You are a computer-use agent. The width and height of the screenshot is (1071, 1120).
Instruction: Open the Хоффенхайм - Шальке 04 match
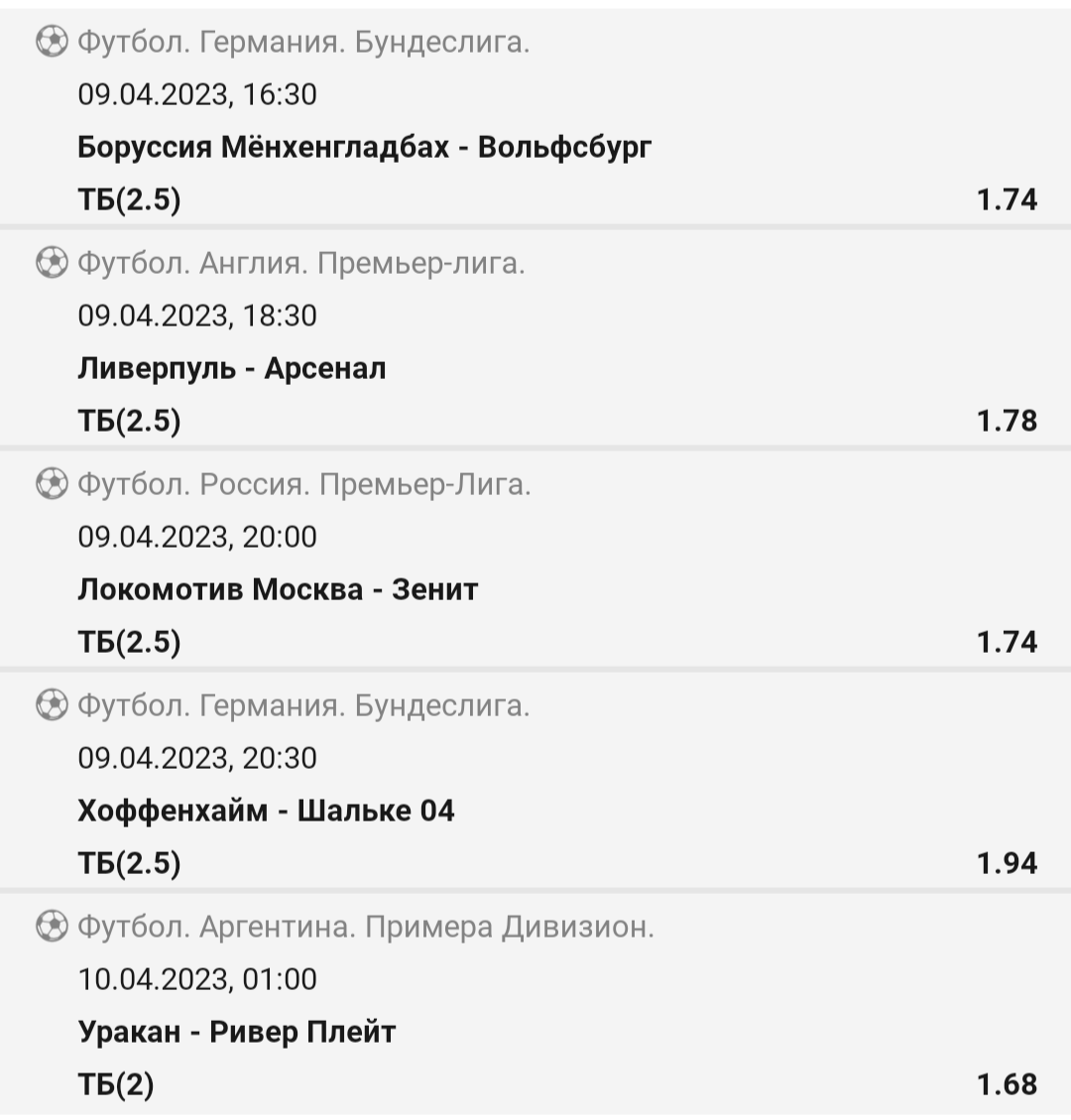pos(266,811)
